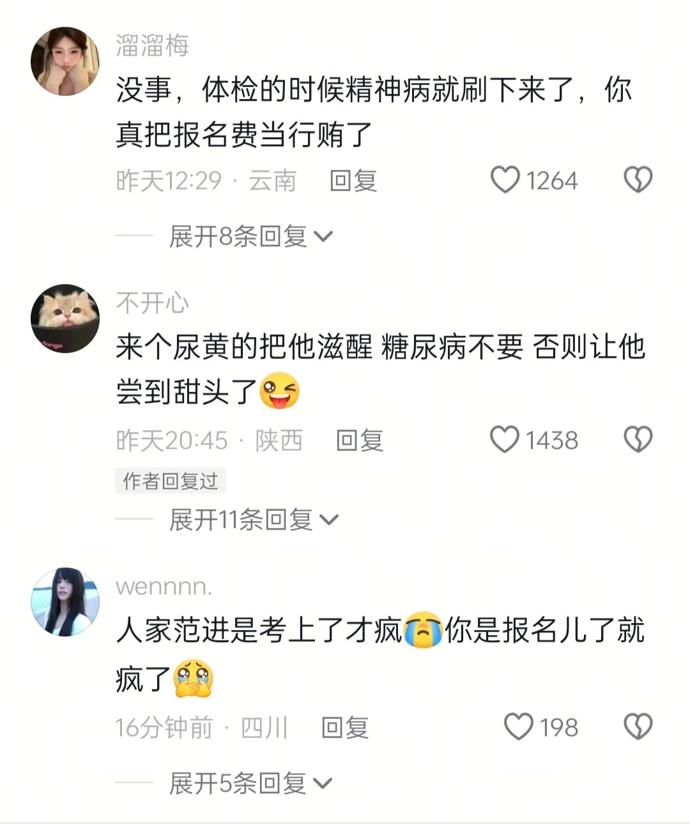690x824 pixels.
Task: Like wennnn.'s comment with 198 likes
Action: click(x=518, y=727)
